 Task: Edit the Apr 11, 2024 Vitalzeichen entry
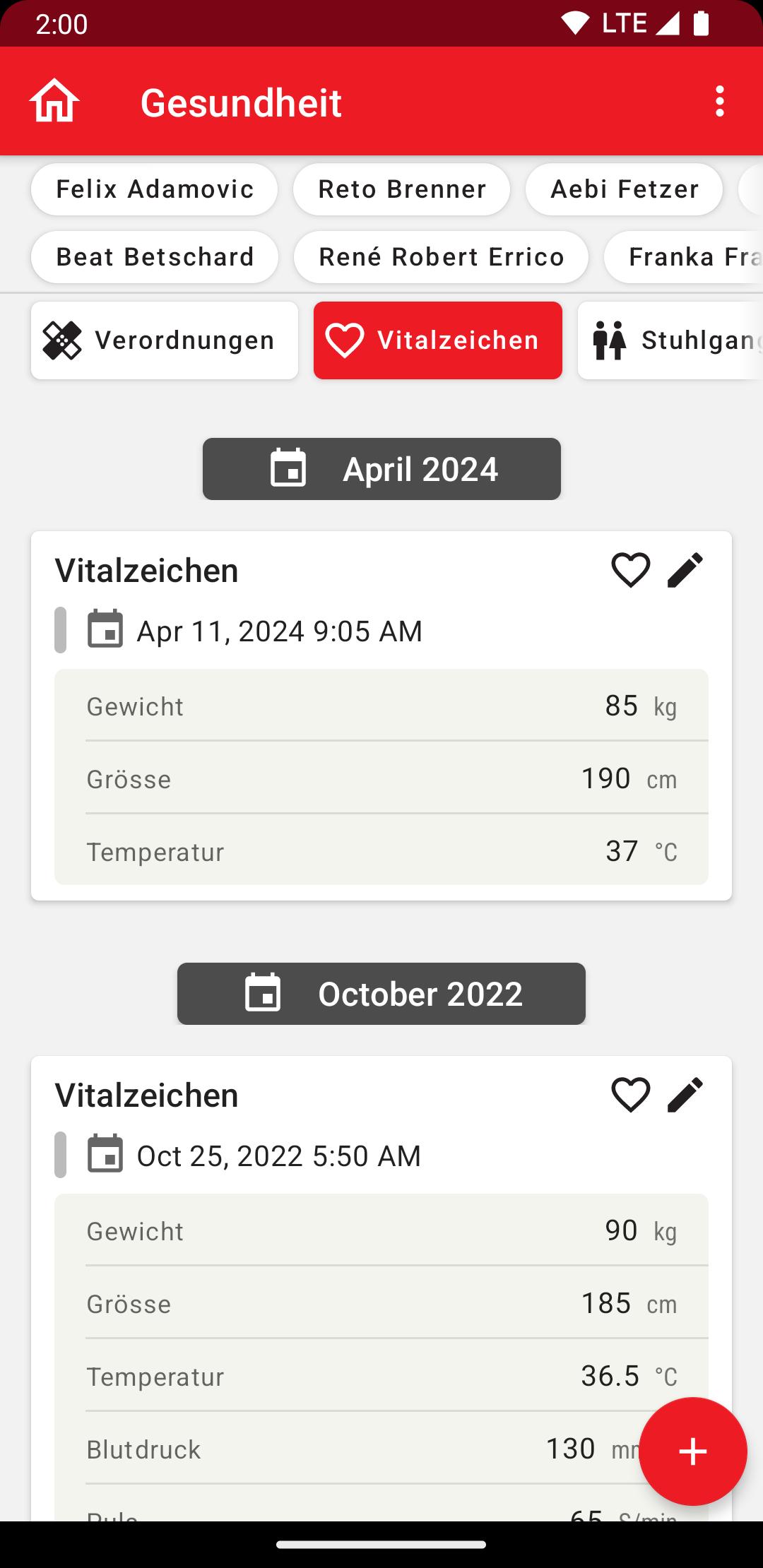pyautogui.click(x=685, y=570)
